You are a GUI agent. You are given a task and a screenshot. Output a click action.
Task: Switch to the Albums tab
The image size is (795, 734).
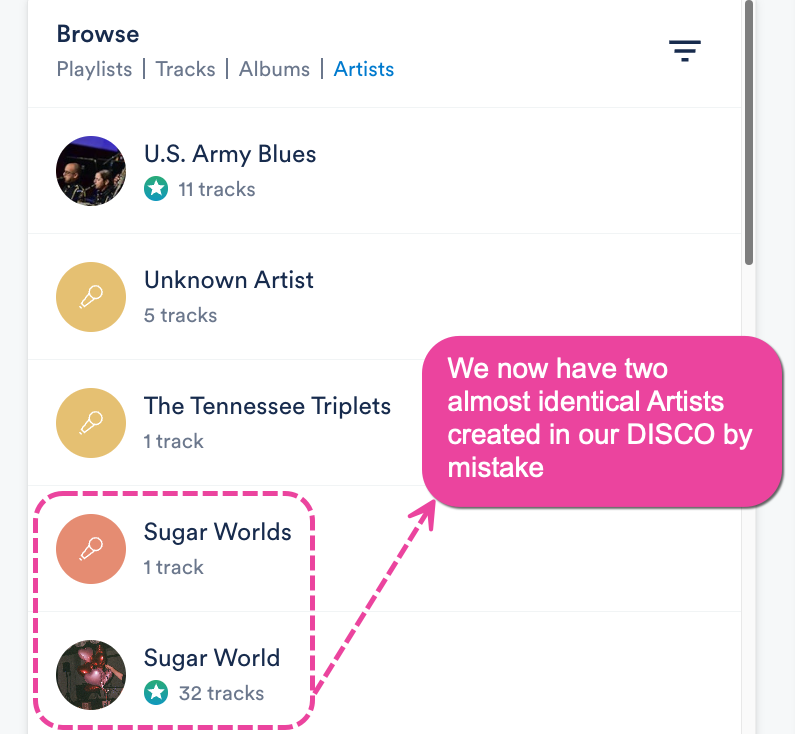(274, 69)
